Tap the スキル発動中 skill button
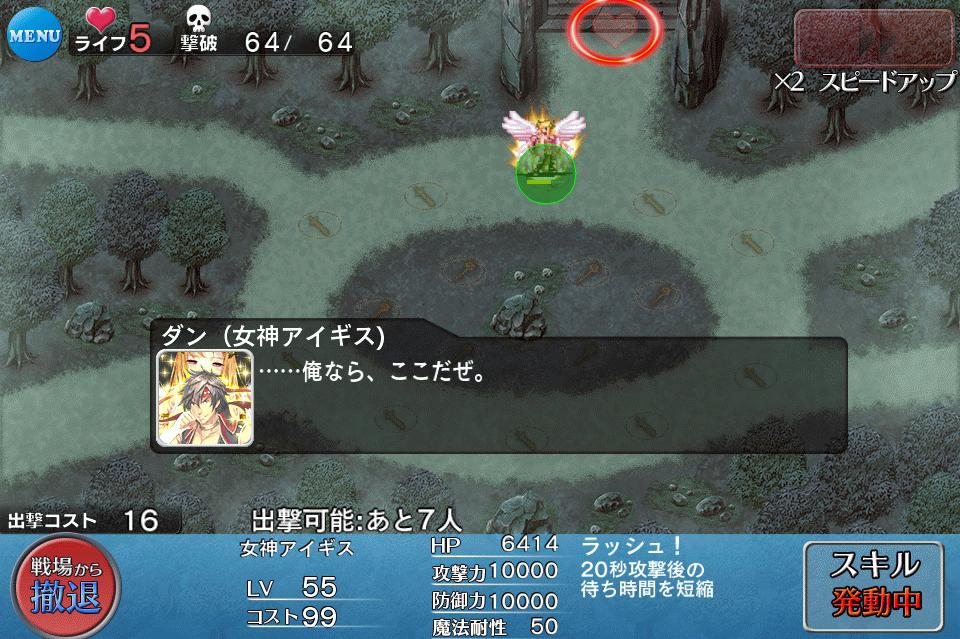Viewport: 960px width, 639px height. pos(876,585)
